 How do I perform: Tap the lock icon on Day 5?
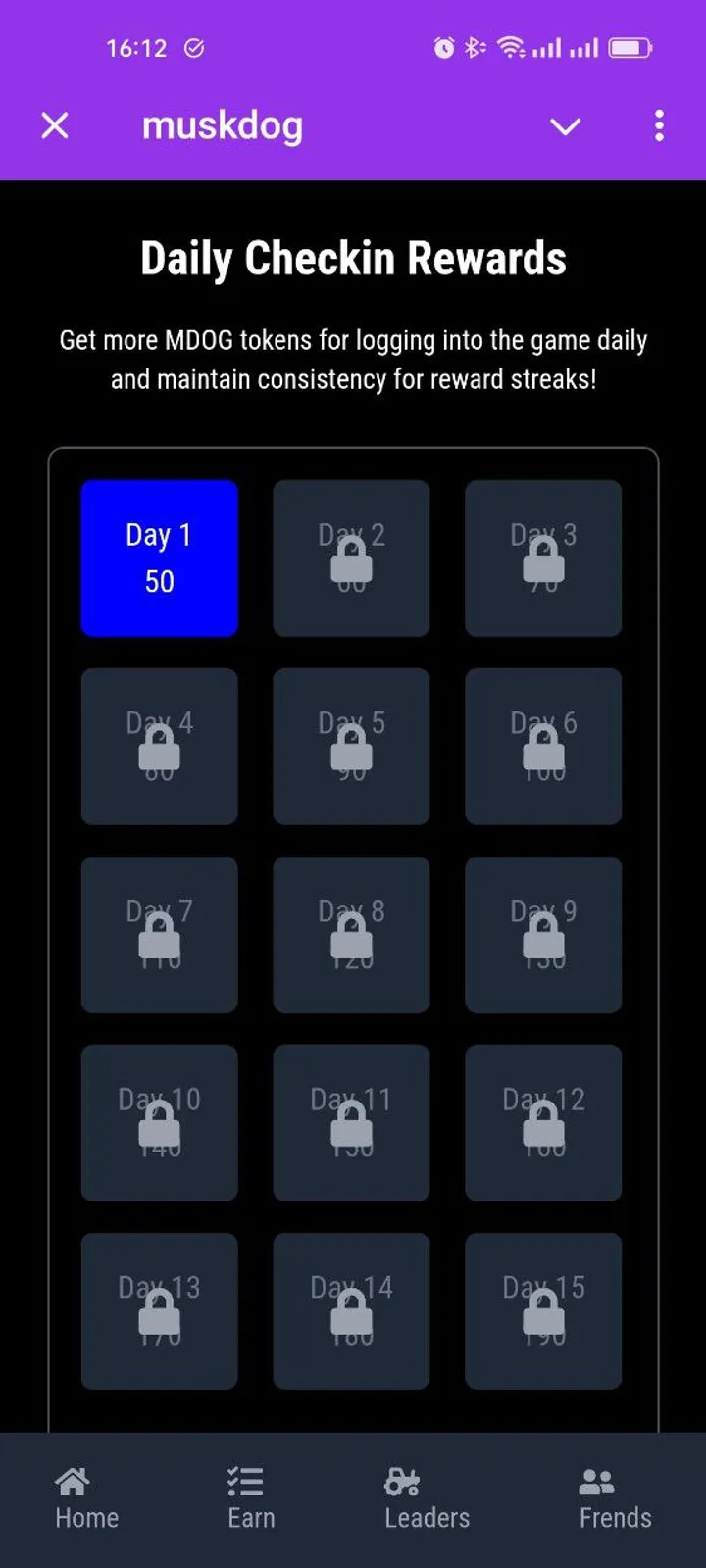coord(351,750)
